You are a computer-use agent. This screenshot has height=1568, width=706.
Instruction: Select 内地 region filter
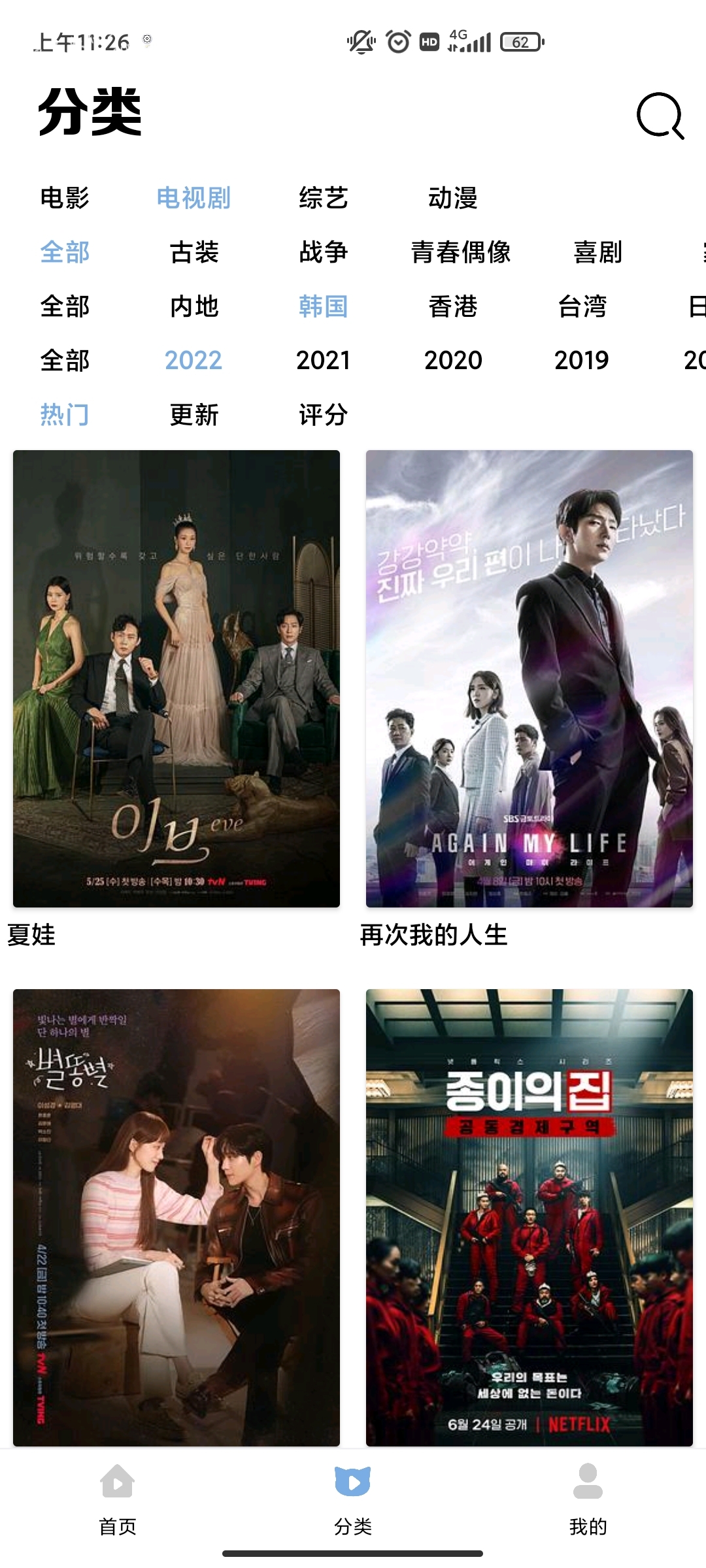[x=194, y=306]
